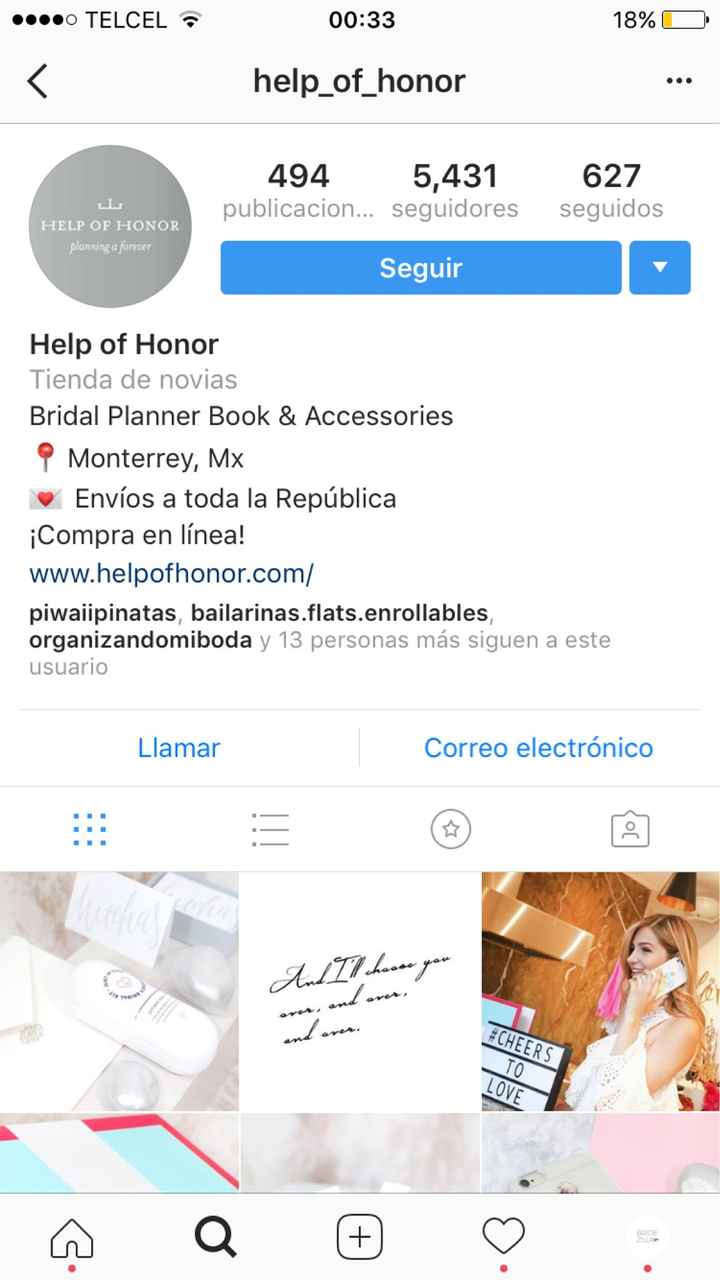Tap Correo electrónico to send email

[x=538, y=748]
